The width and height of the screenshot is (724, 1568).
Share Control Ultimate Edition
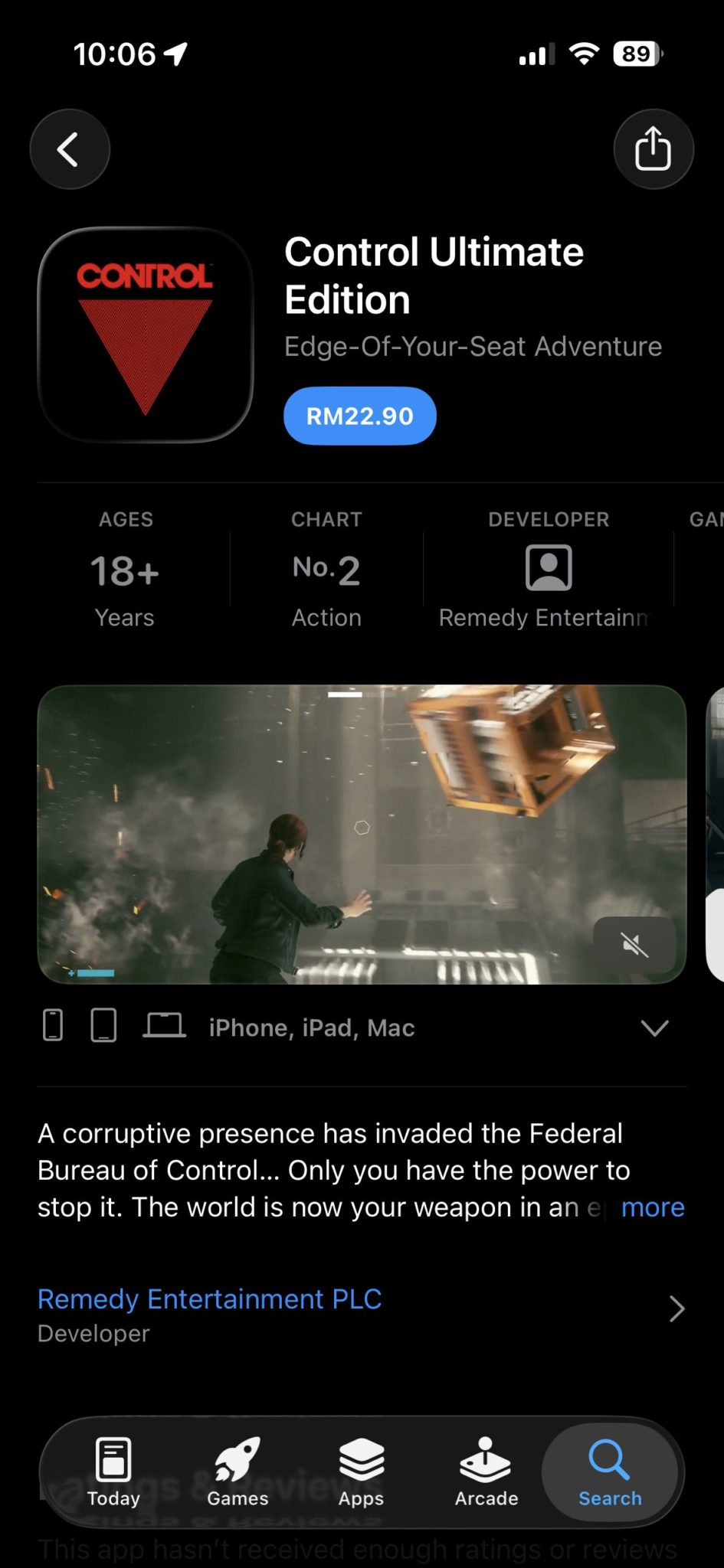click(x=653, y=149)
